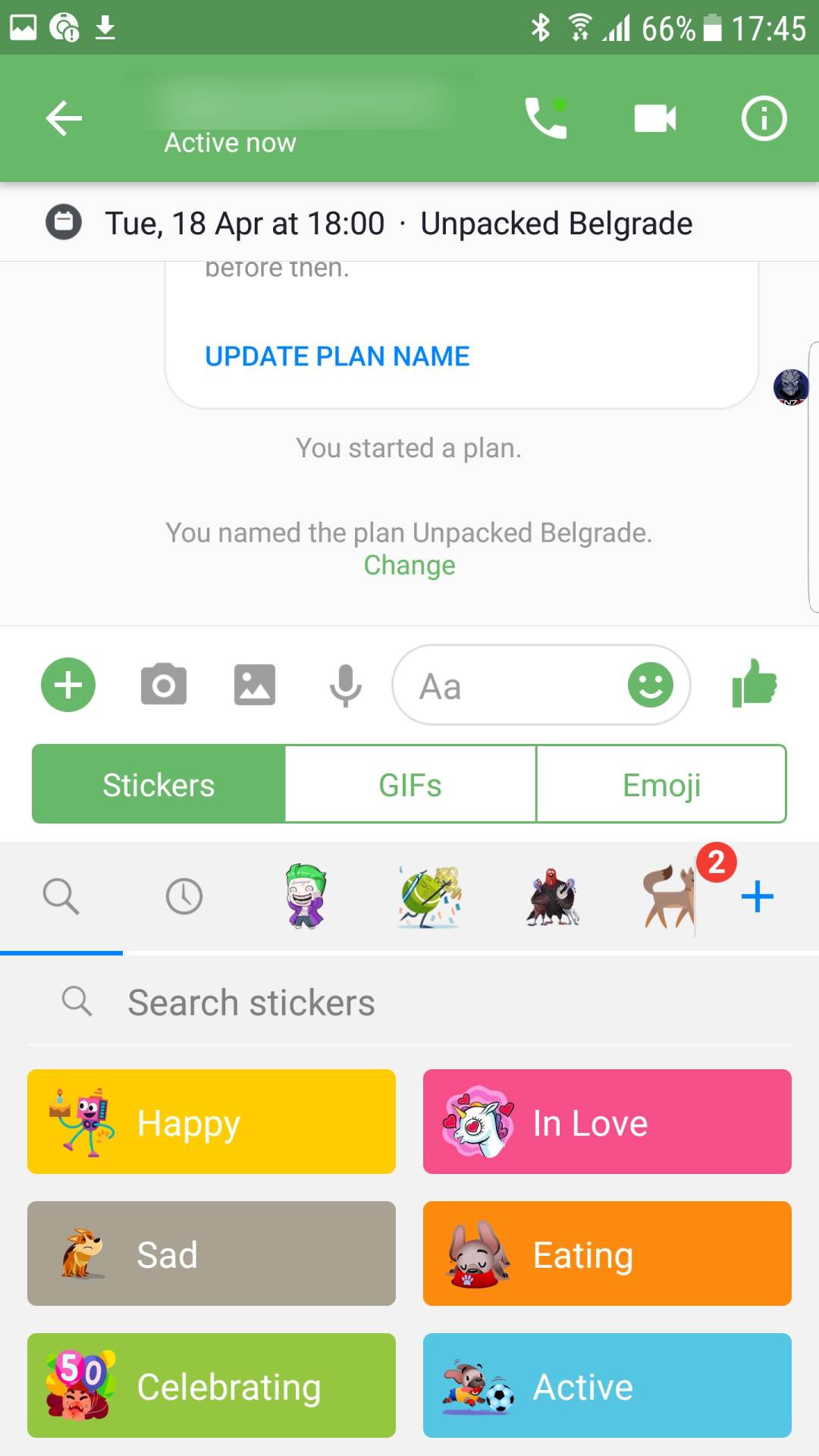Browse the In Love sticker category
The width and height of the screenshot is (819, 1456).
pos(607,1122)
